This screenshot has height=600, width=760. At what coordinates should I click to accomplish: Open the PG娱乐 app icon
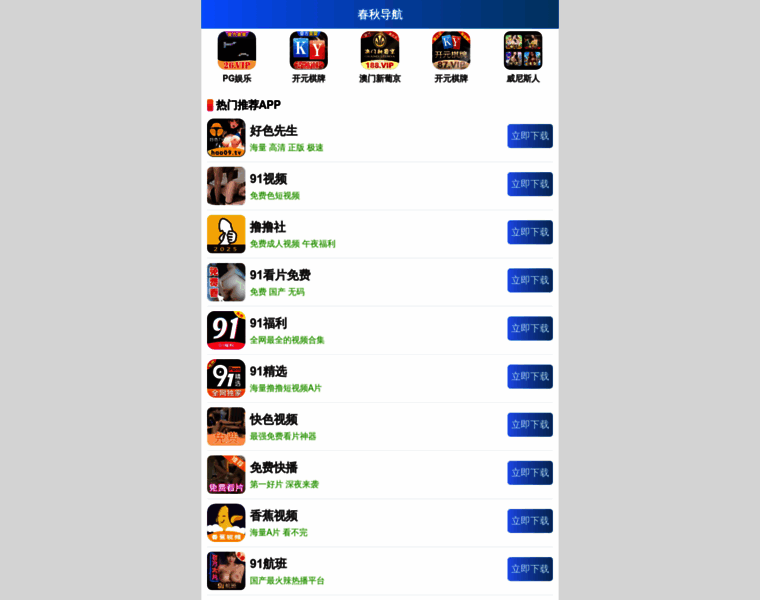pyautogui.click(x=237, y=51)
